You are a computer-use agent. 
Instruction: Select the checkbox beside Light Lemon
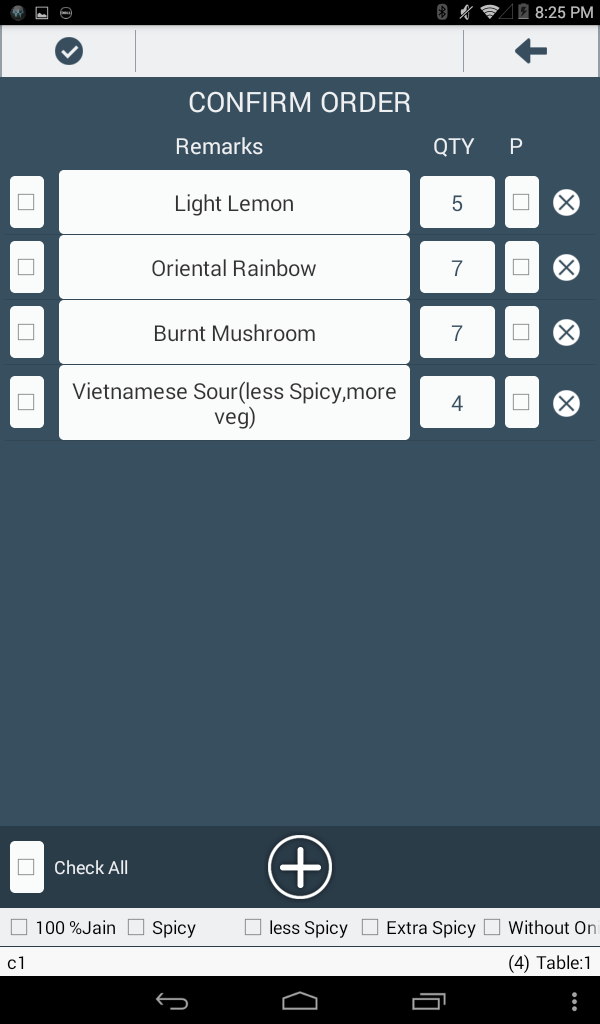[x=27, y=203]
